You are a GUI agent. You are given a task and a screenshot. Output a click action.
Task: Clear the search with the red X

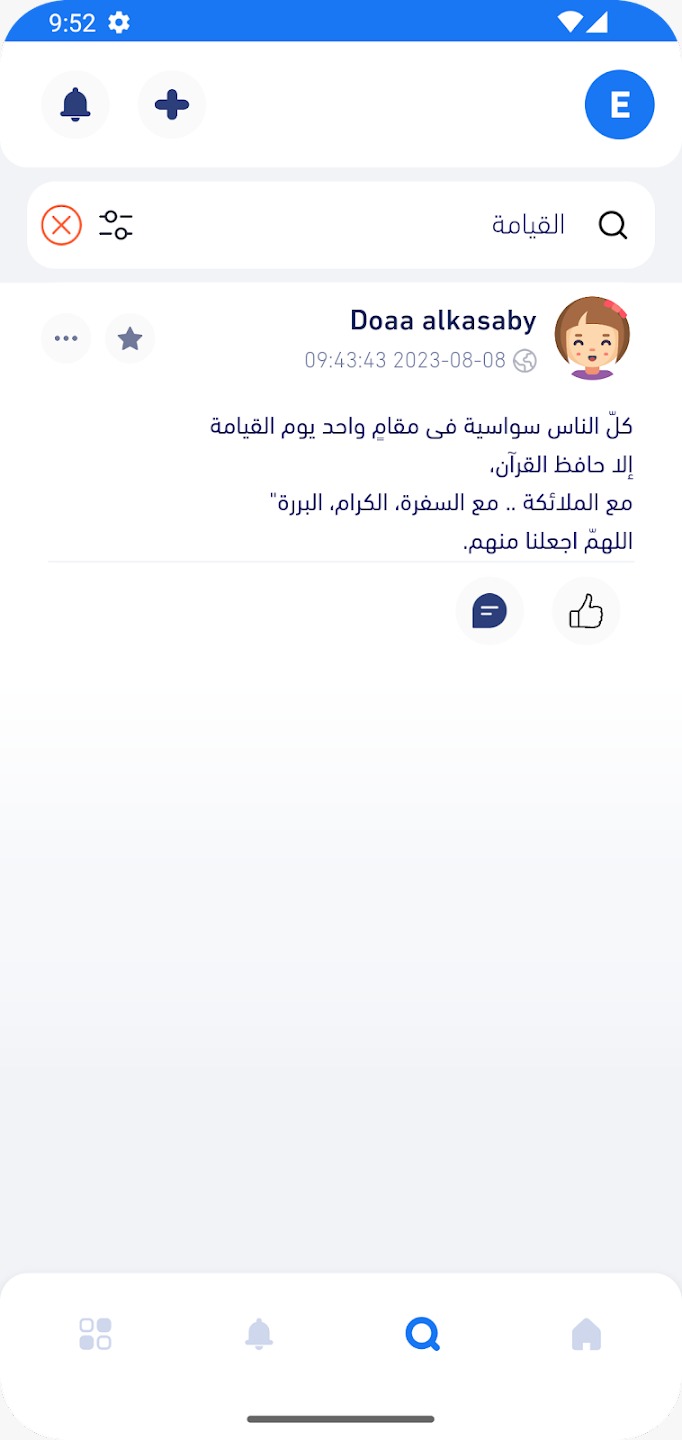(61, 225)
